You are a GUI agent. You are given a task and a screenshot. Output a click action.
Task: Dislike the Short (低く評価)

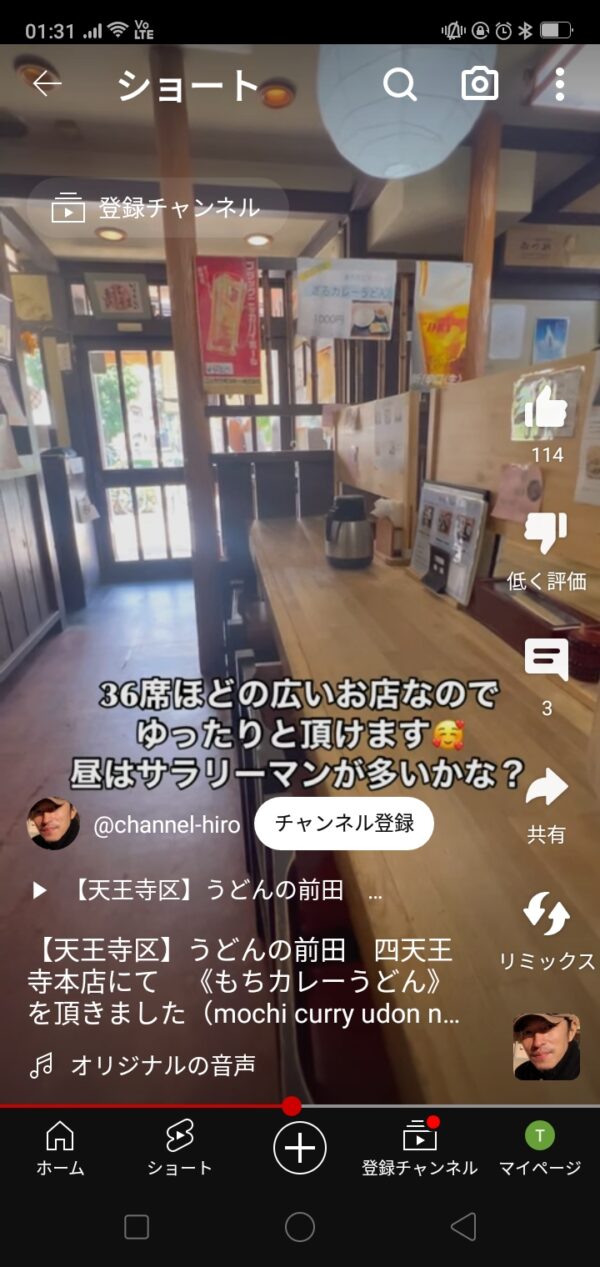click(547, 535)
